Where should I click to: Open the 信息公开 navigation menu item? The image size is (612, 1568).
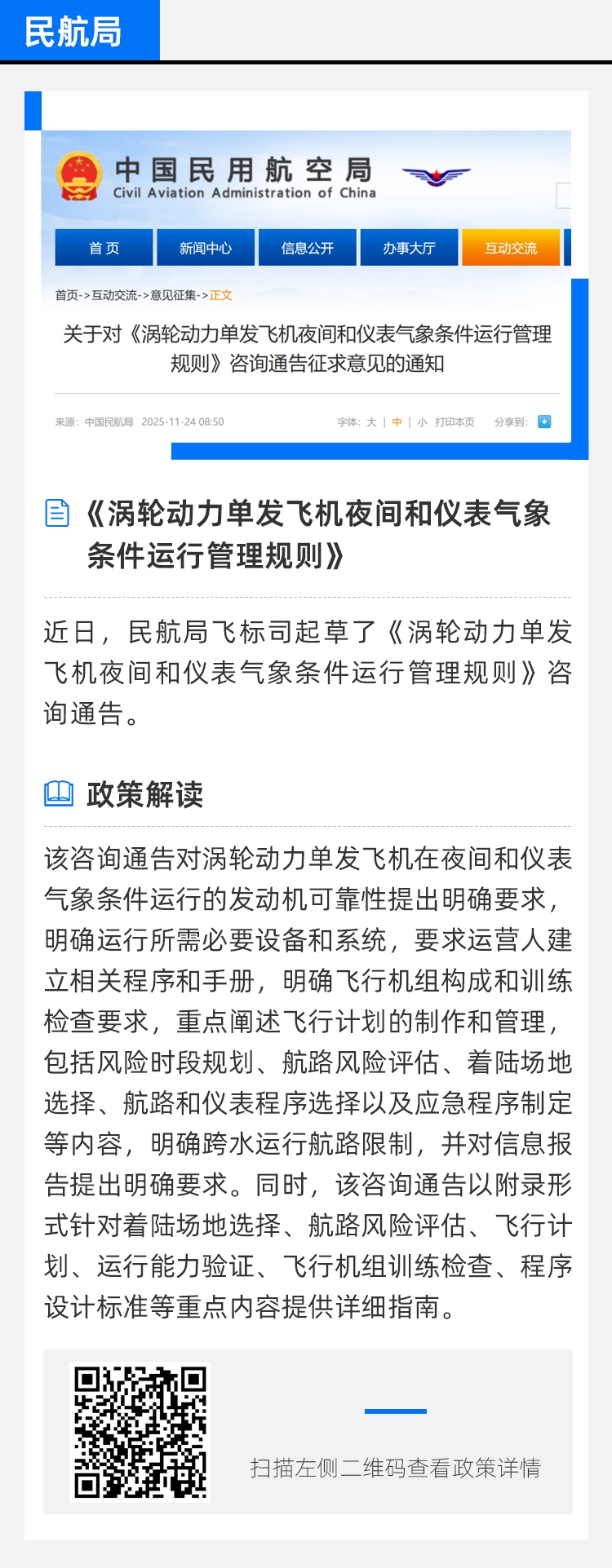click(x=307, y=248)
